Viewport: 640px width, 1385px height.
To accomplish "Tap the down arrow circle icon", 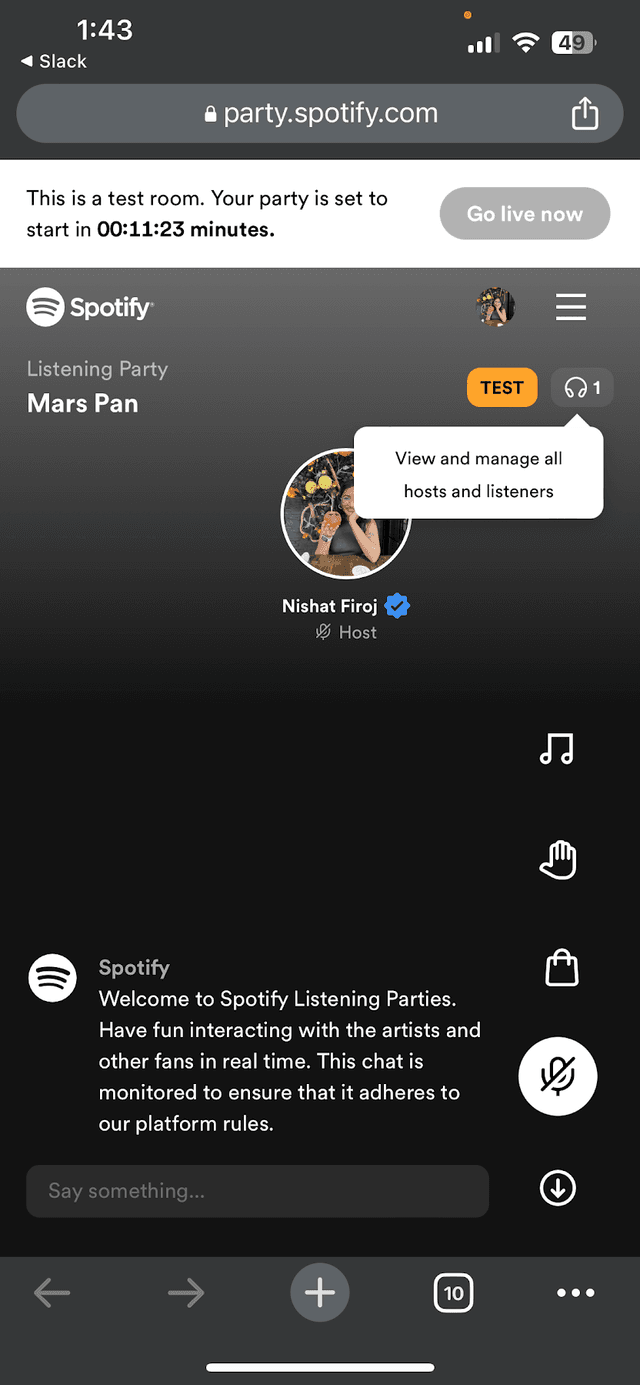I will [x=557, y=1188].
